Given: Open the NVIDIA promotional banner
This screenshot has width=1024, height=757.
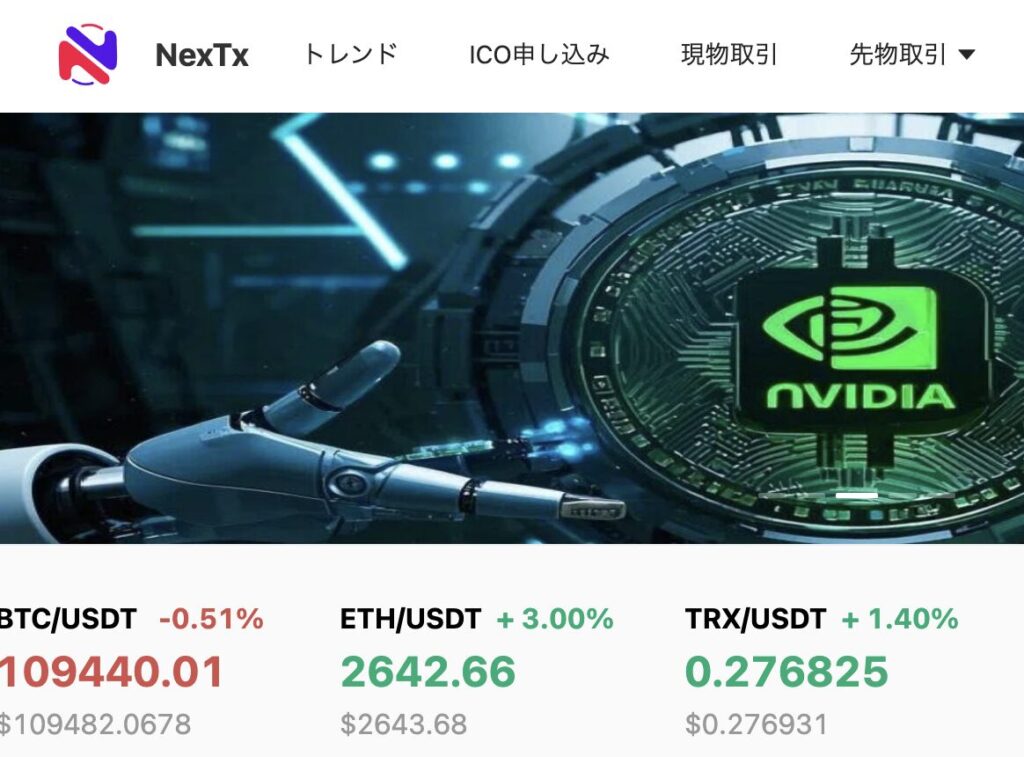Looking at the screenshot, I should pos(512,328).
